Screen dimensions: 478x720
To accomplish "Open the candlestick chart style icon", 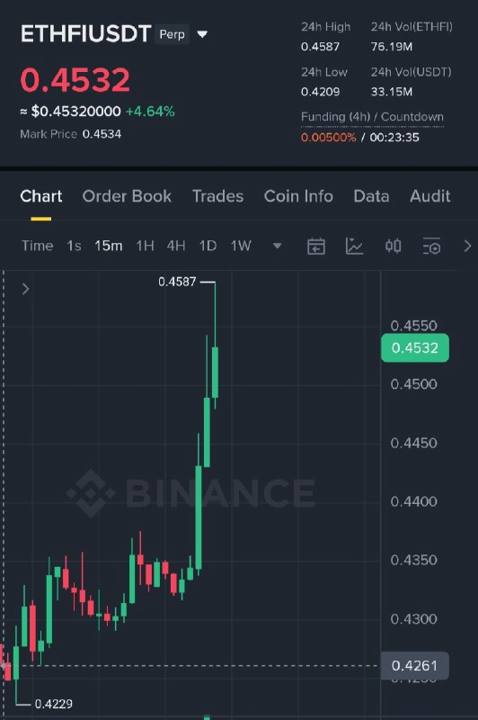I will pyautogui.click(x=393, y=246).
